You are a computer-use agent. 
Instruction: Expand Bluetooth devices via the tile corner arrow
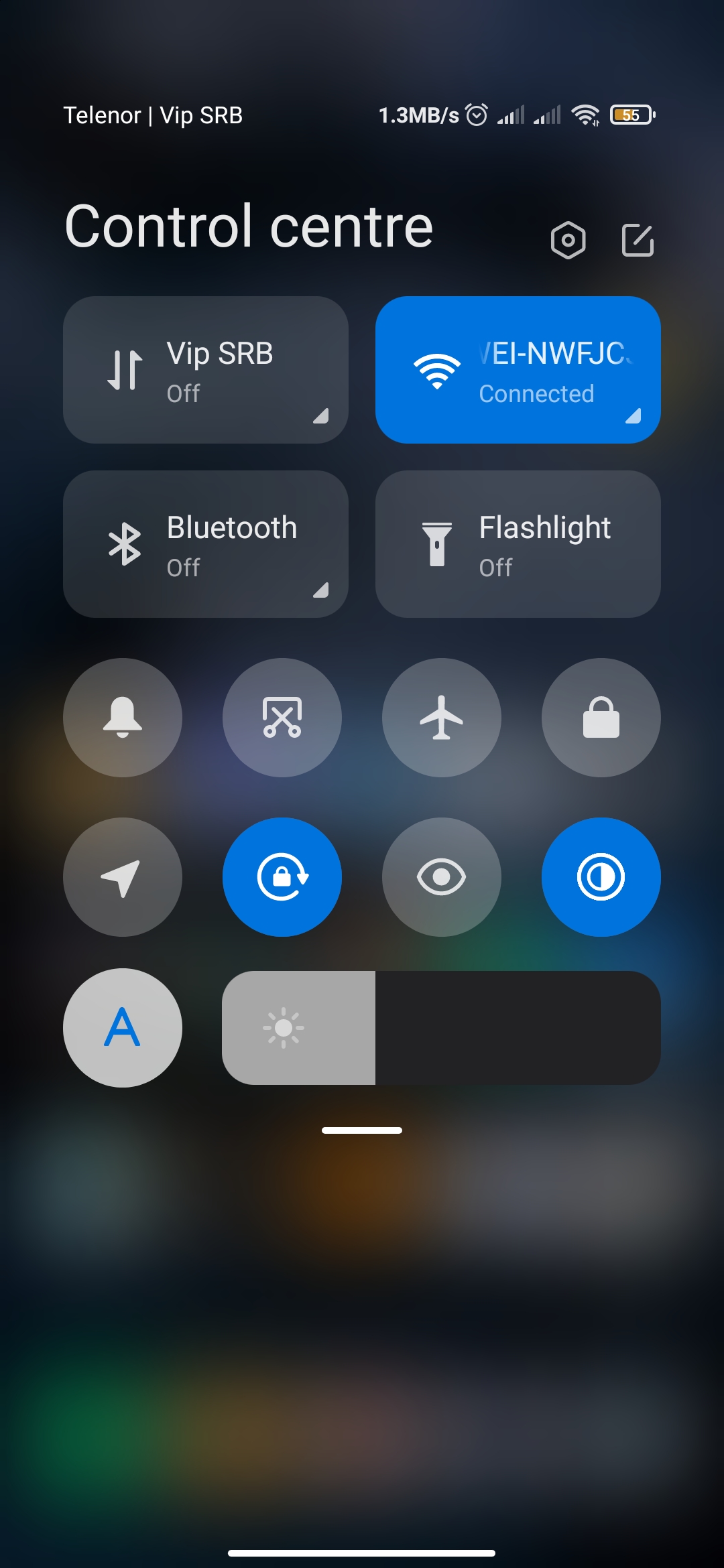320,590
